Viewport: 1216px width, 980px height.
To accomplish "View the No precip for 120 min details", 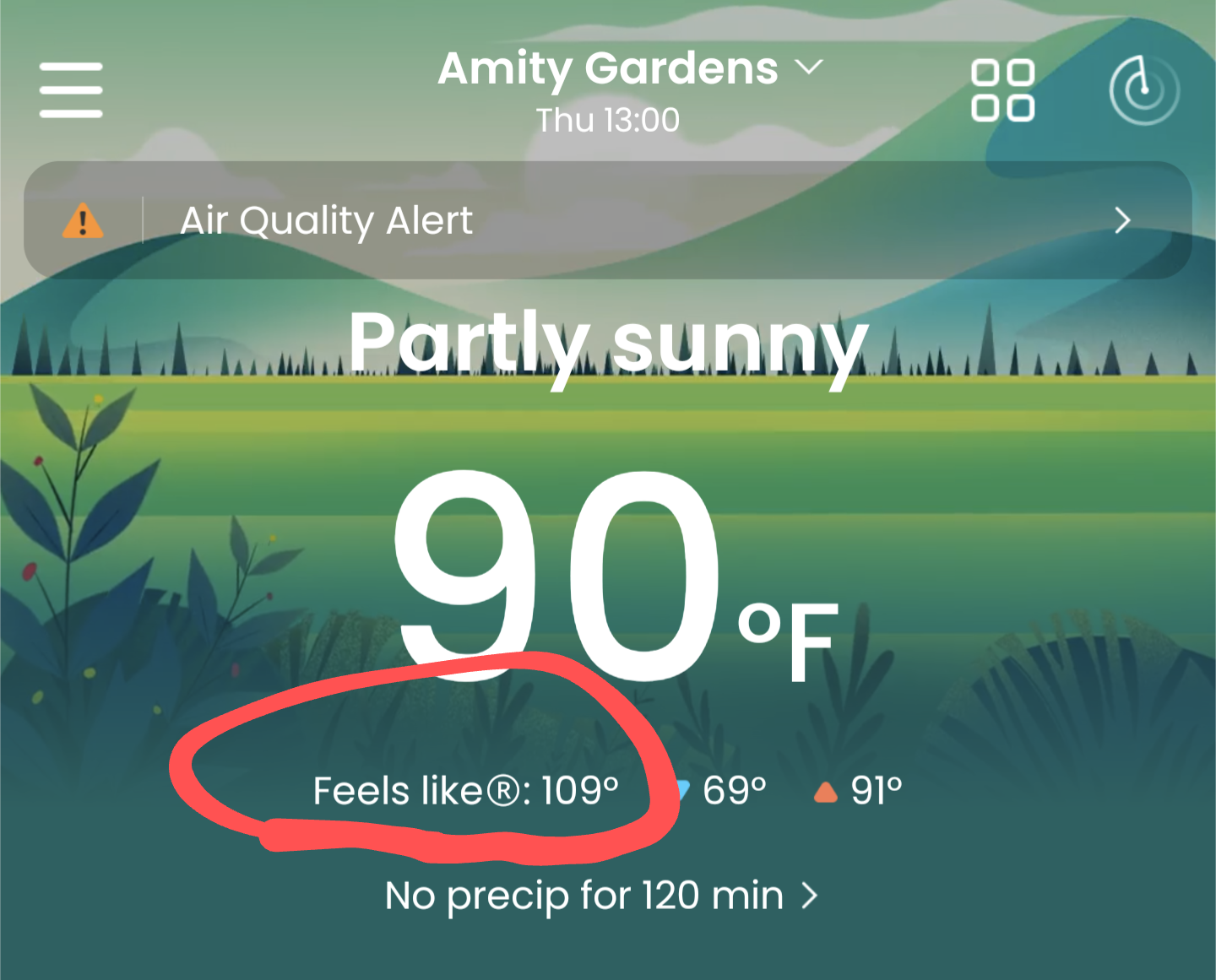I will pos(601,896).
